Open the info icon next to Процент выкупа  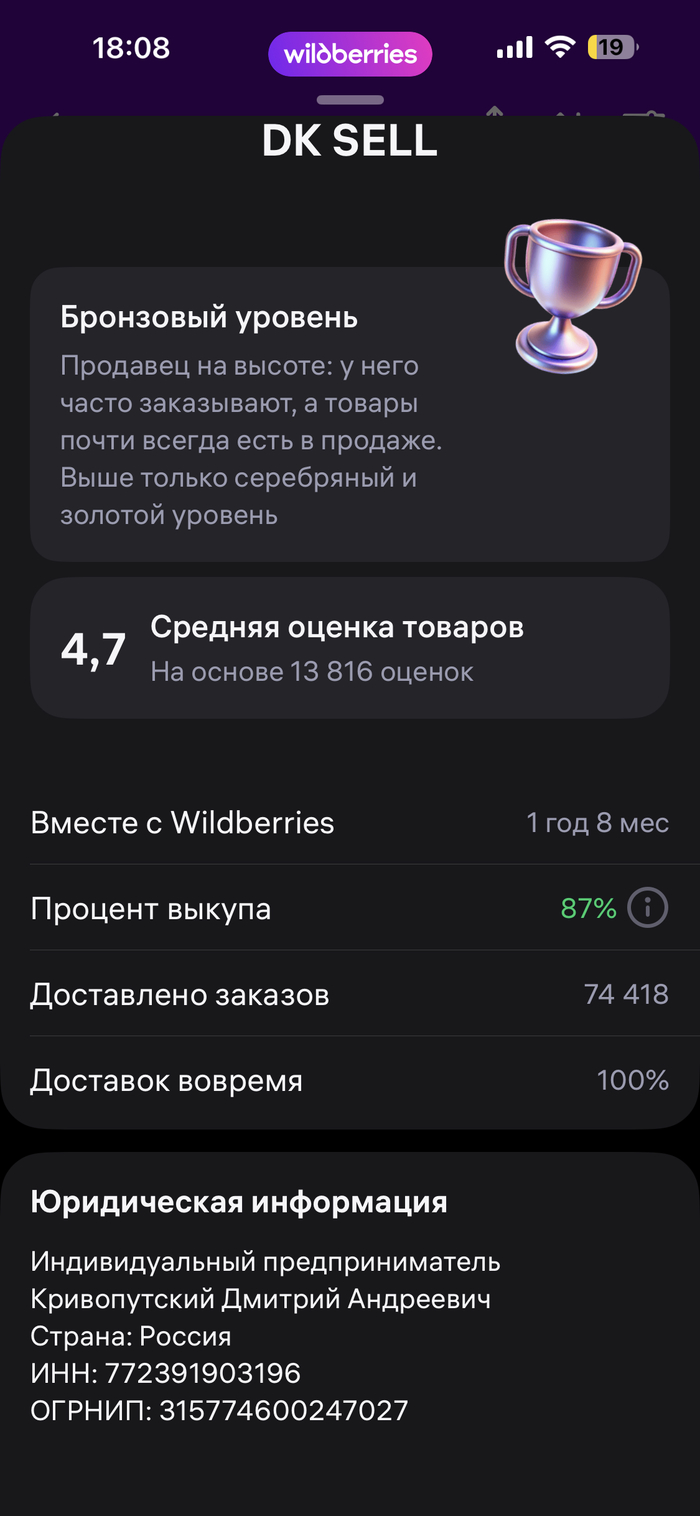pyautogui.click(x=647, y=909)
